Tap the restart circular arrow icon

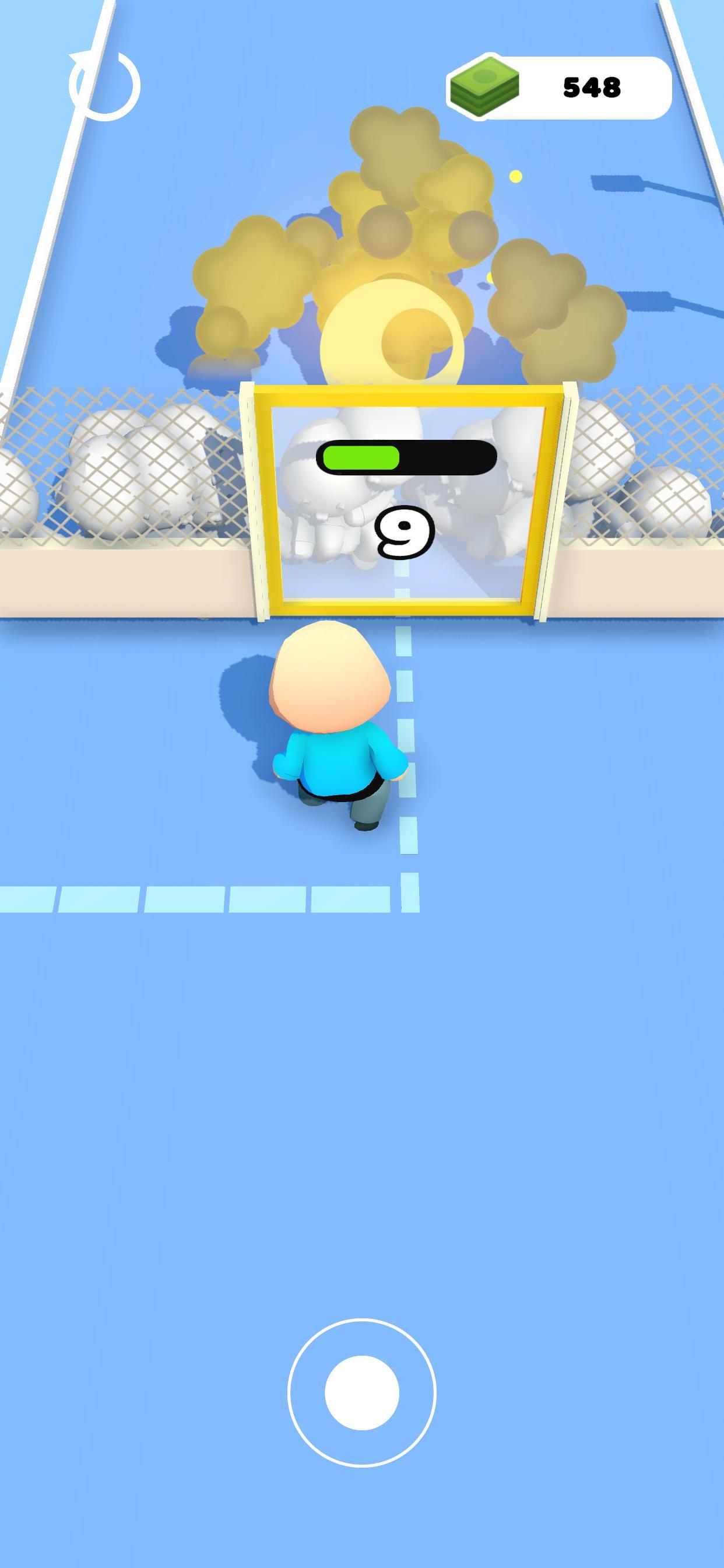click(104, 85)
